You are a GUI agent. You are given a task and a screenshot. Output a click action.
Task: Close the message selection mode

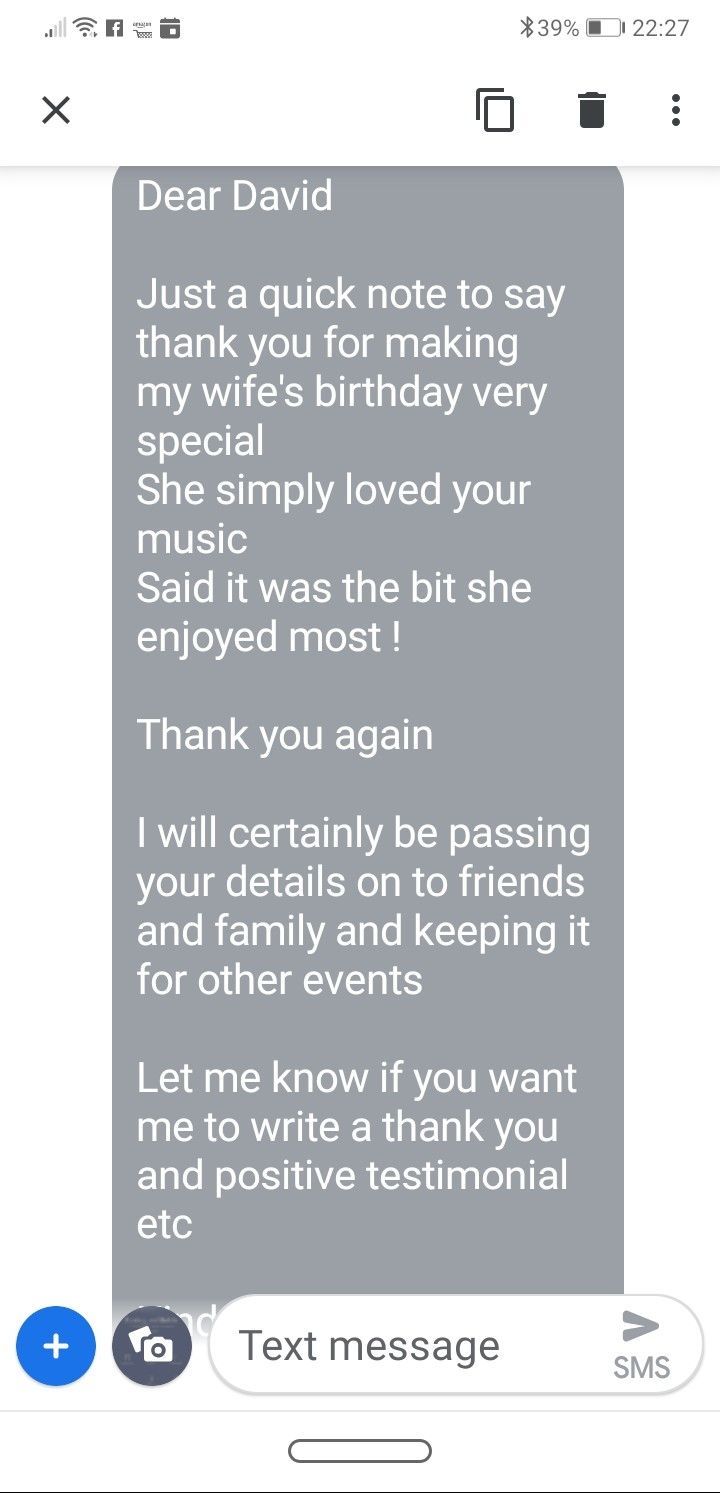pyautogui.click(x=56, y=110)
